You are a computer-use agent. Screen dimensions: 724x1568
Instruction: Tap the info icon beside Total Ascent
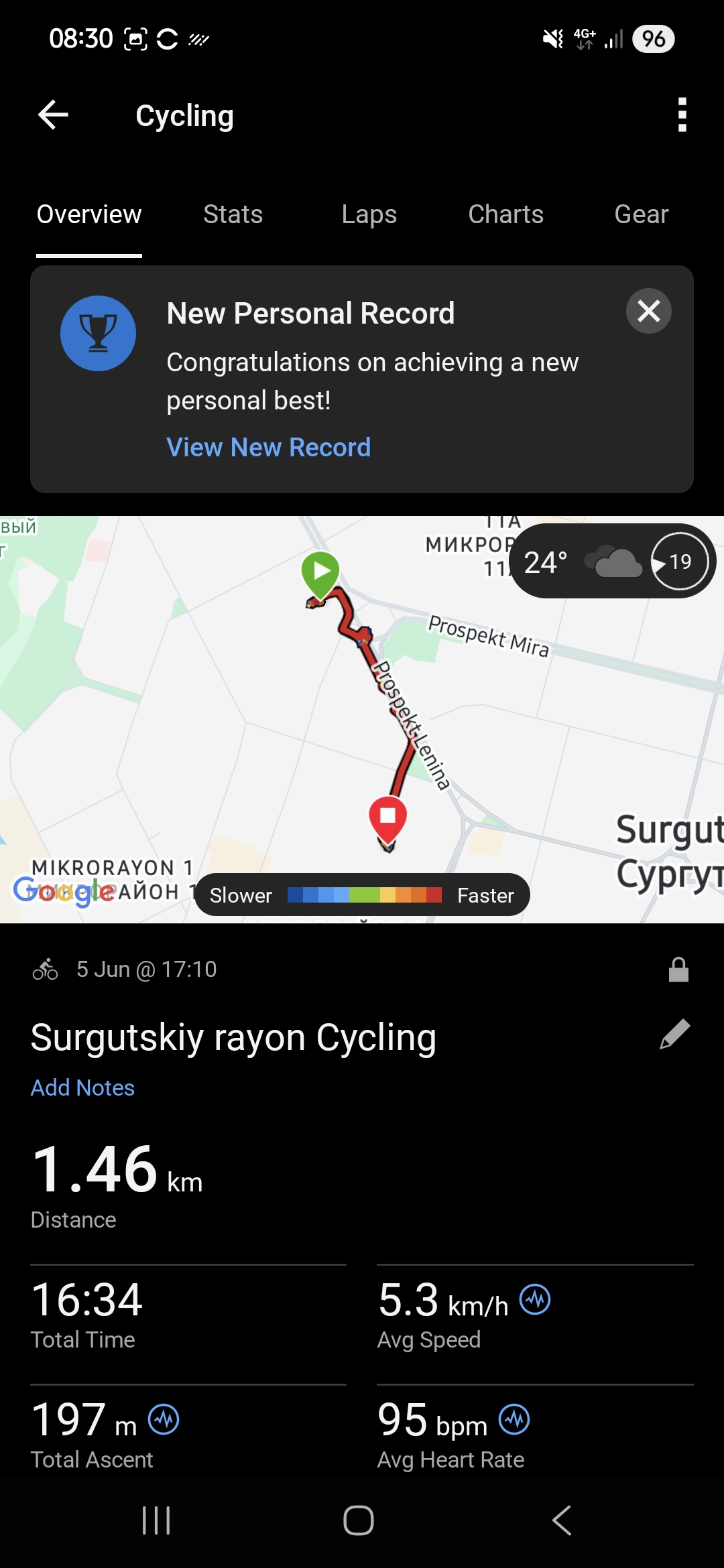point(164,1420)
